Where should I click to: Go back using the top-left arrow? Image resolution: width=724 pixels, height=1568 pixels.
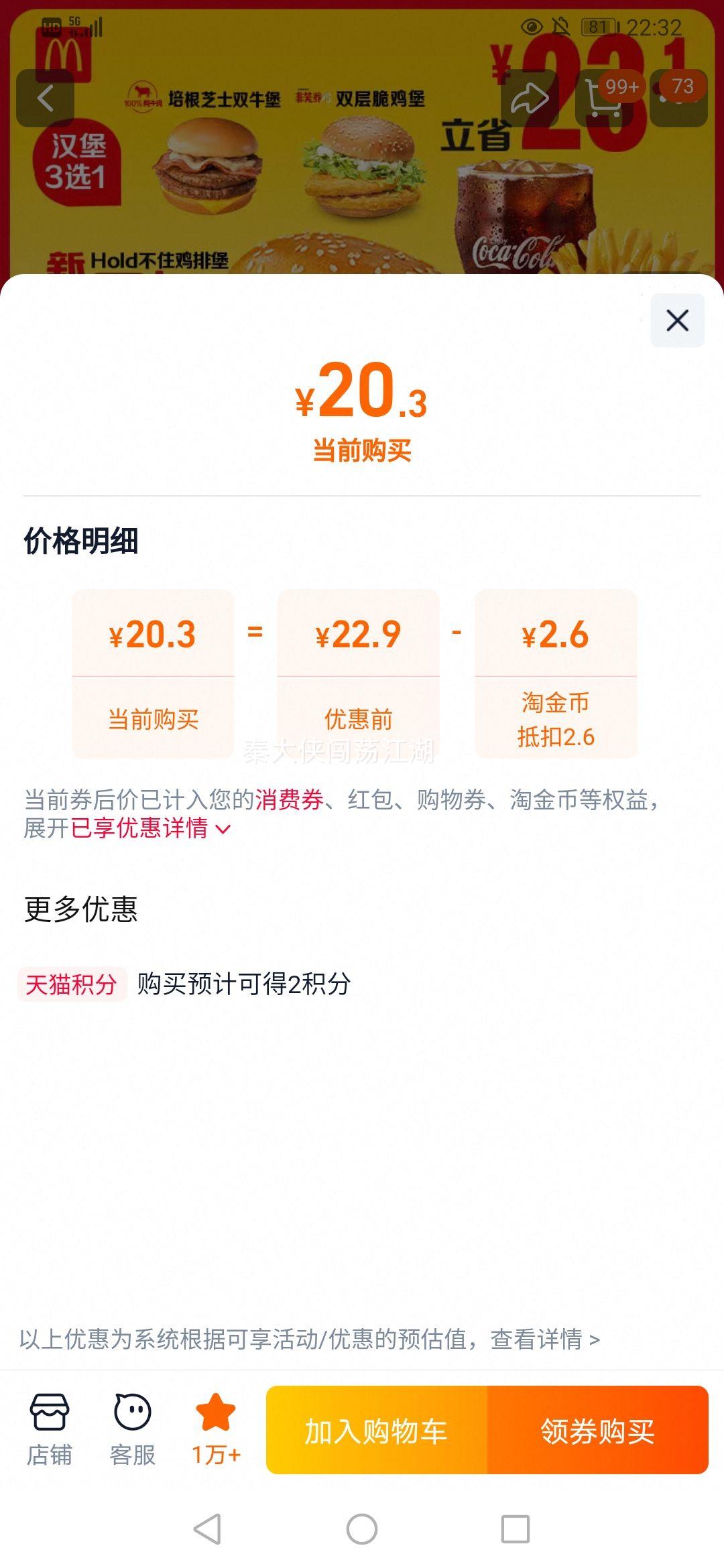pyautogui.click(x=45, y=99)
